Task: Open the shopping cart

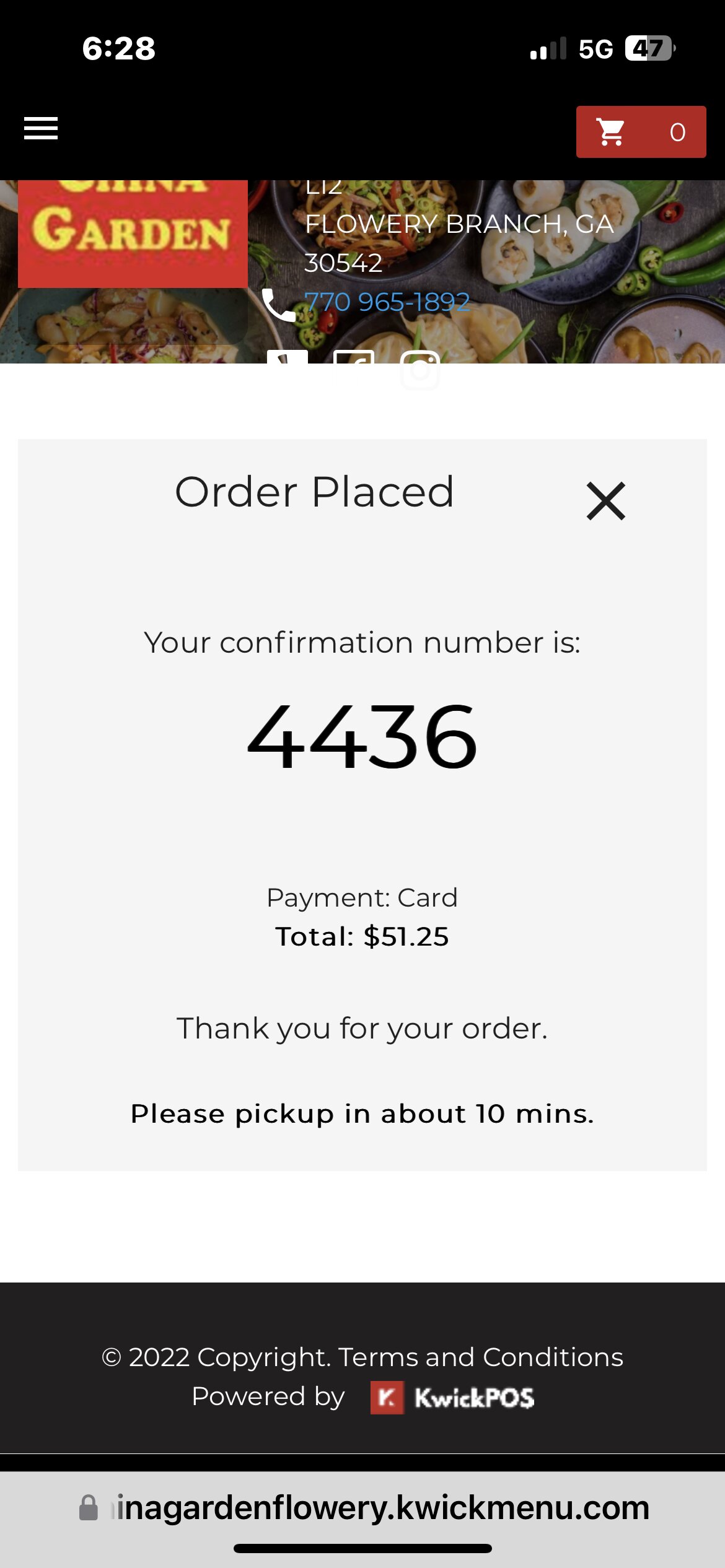Action: tap(641, 132)
